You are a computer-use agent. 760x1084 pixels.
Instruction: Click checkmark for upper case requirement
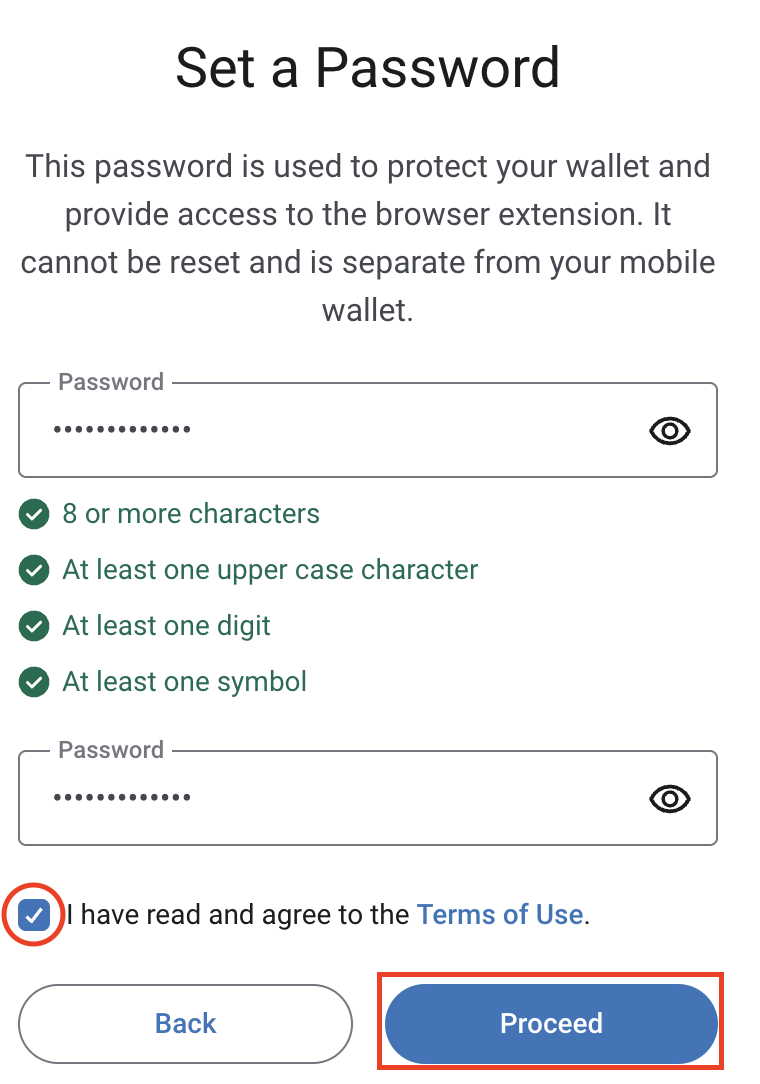(35, 569)
